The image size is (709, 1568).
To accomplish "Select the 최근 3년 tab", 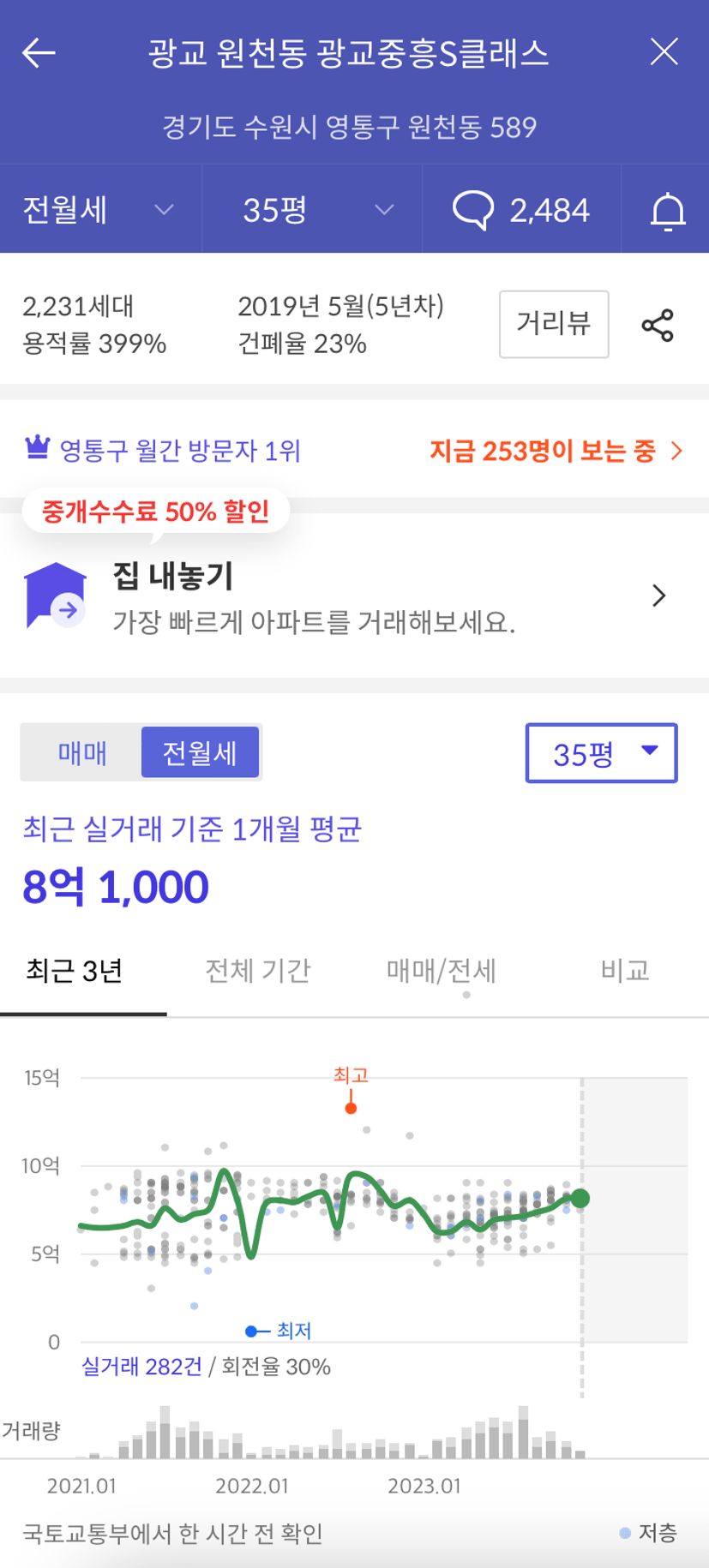I will (75, 972).
